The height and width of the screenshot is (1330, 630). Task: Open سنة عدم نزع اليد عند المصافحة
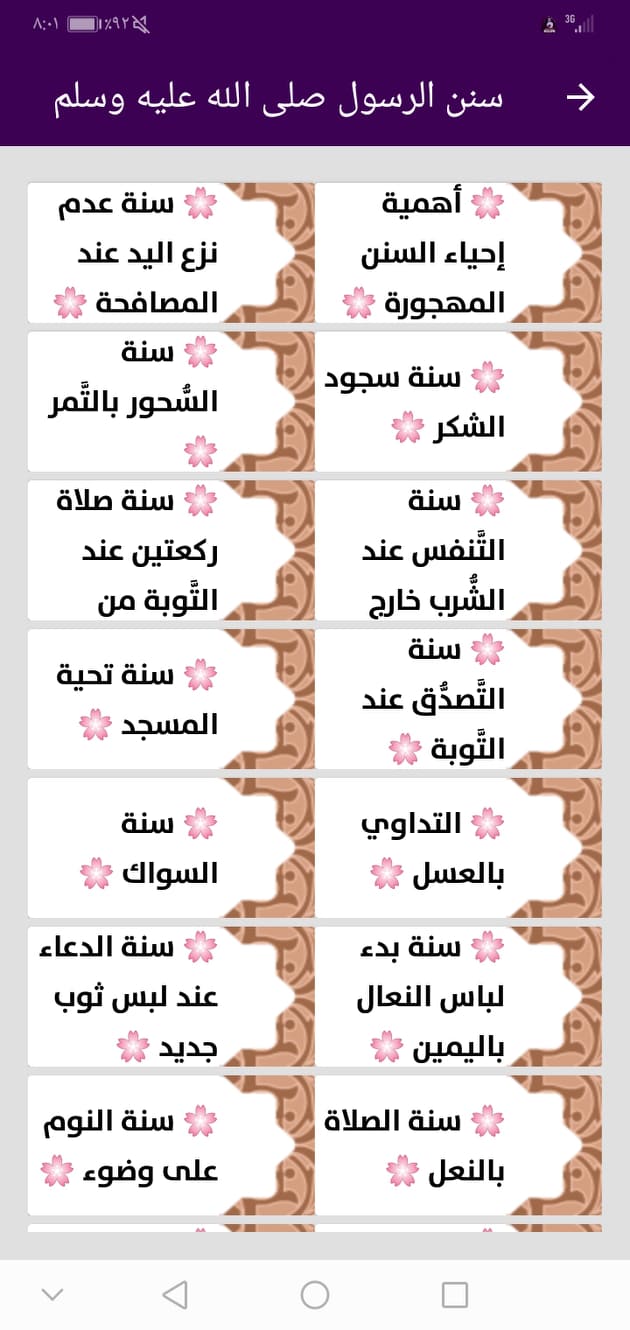171,253
